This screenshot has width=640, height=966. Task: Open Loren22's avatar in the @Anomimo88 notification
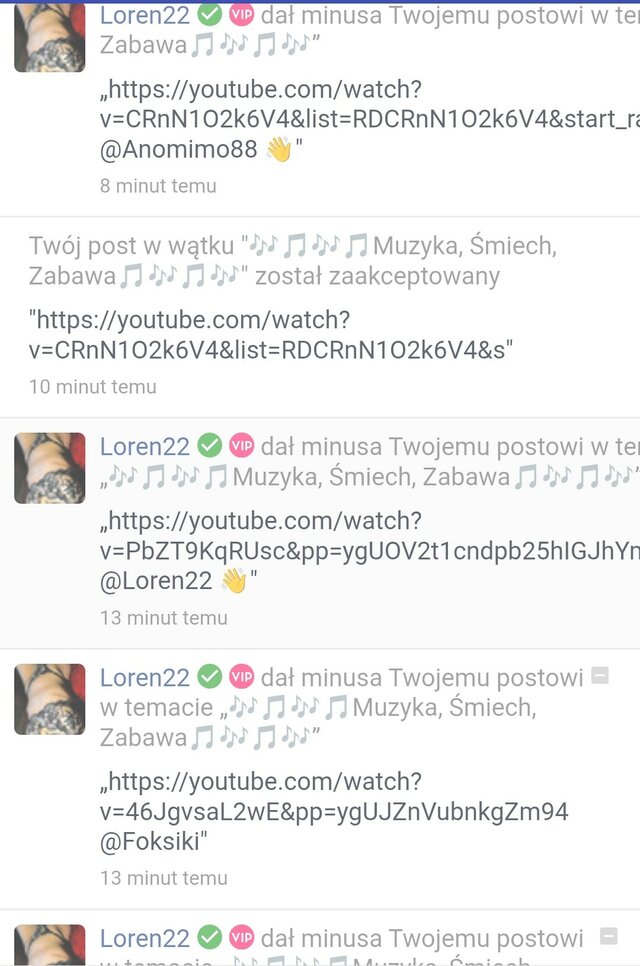(x=50, y=37)
